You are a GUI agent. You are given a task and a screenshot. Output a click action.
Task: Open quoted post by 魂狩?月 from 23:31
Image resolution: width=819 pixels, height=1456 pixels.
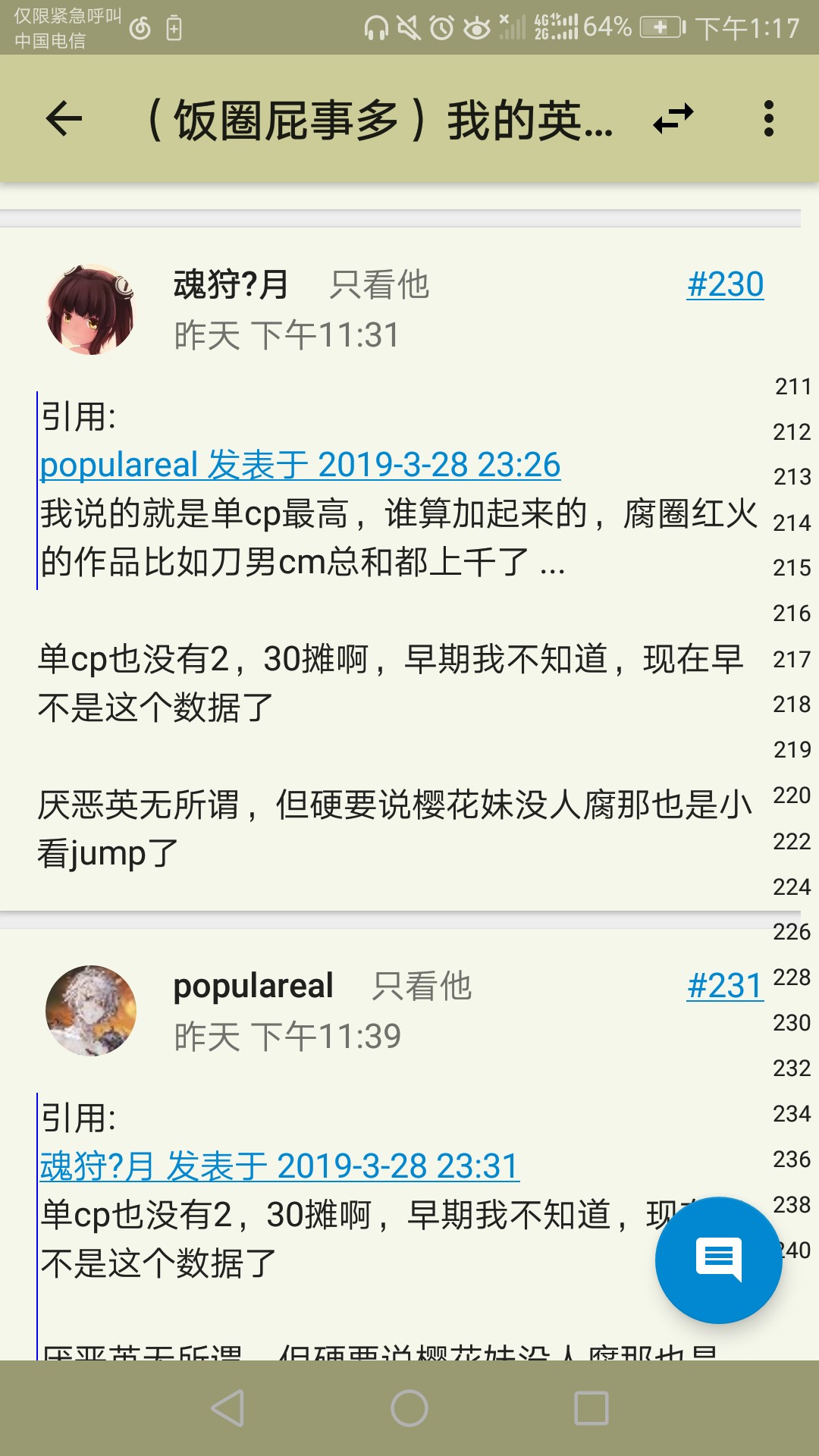[x=279, y=1166]
